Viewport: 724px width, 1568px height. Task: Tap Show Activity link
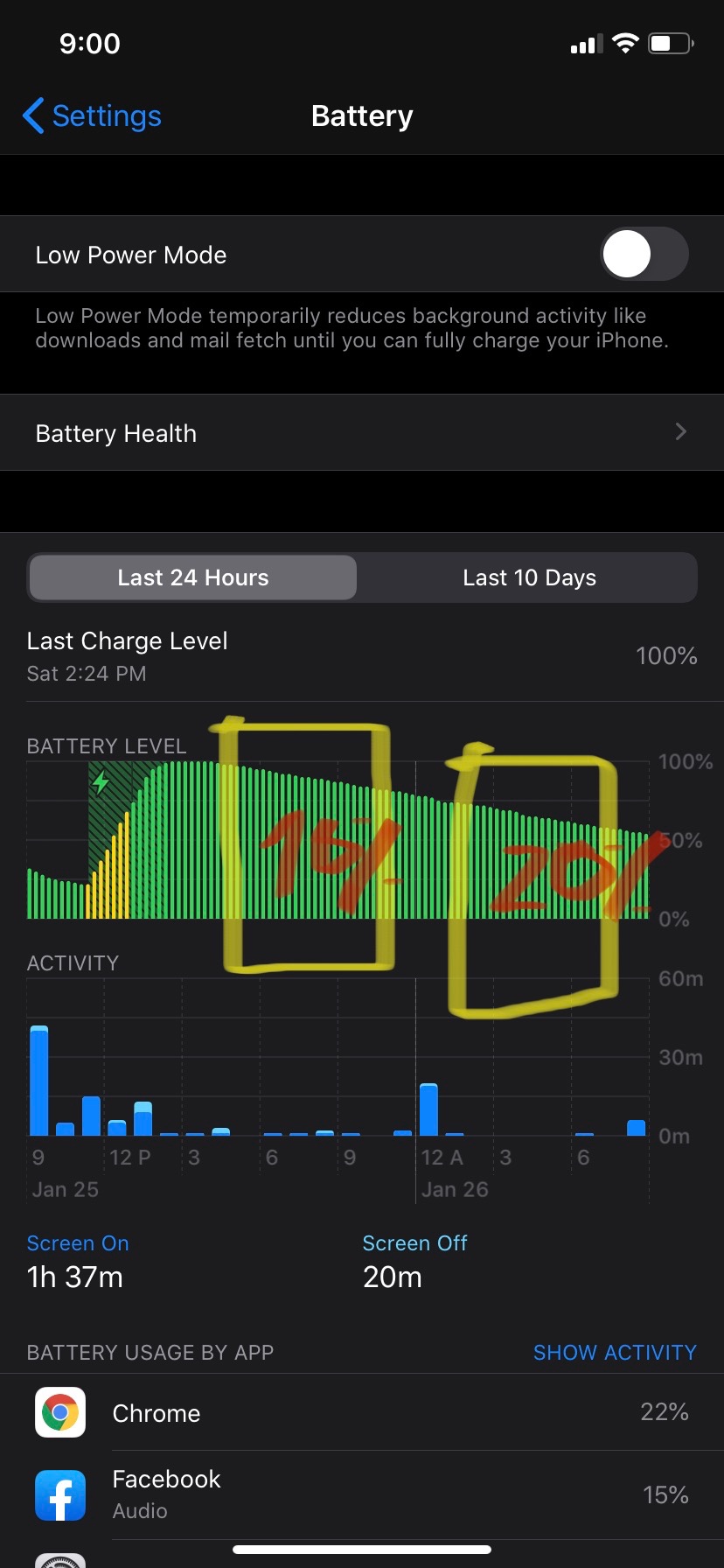click(615, 1353)
